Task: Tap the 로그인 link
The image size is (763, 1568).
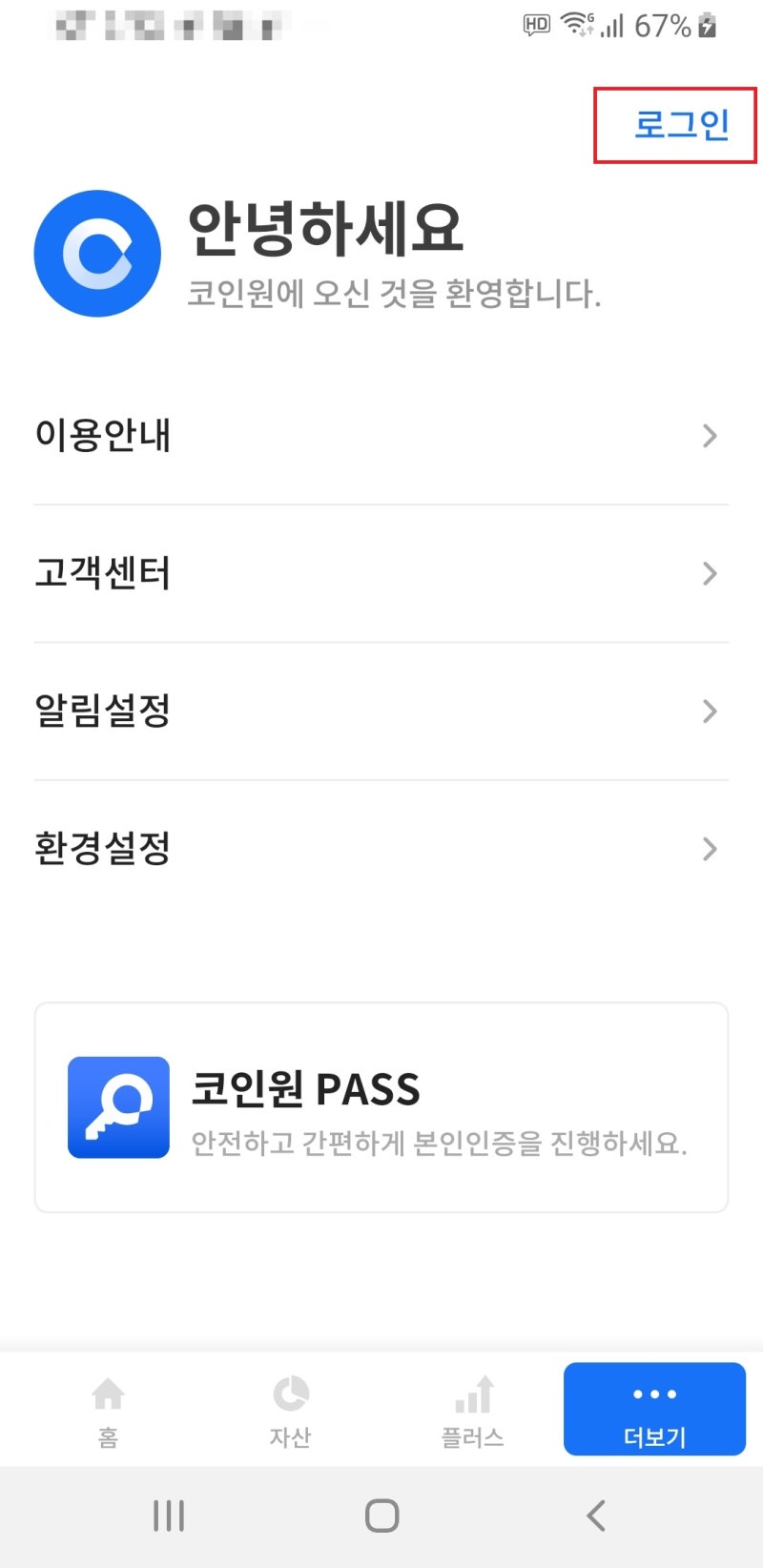Action: pyautogui.click(x=681, y=123)
